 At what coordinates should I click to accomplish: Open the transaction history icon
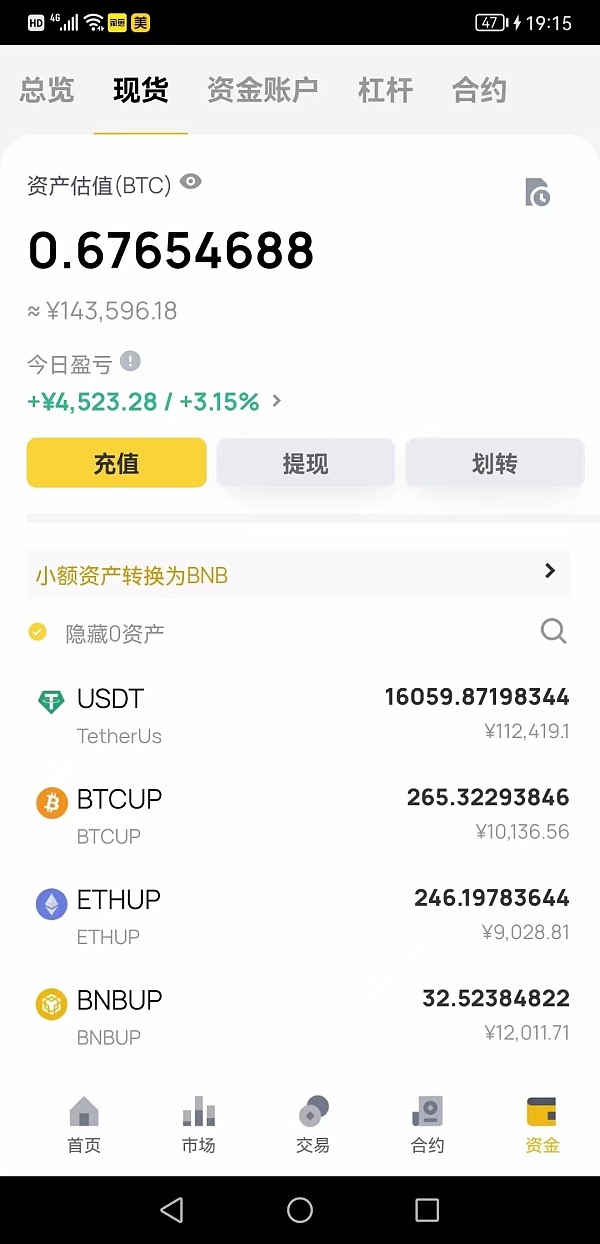coord(537,192)
